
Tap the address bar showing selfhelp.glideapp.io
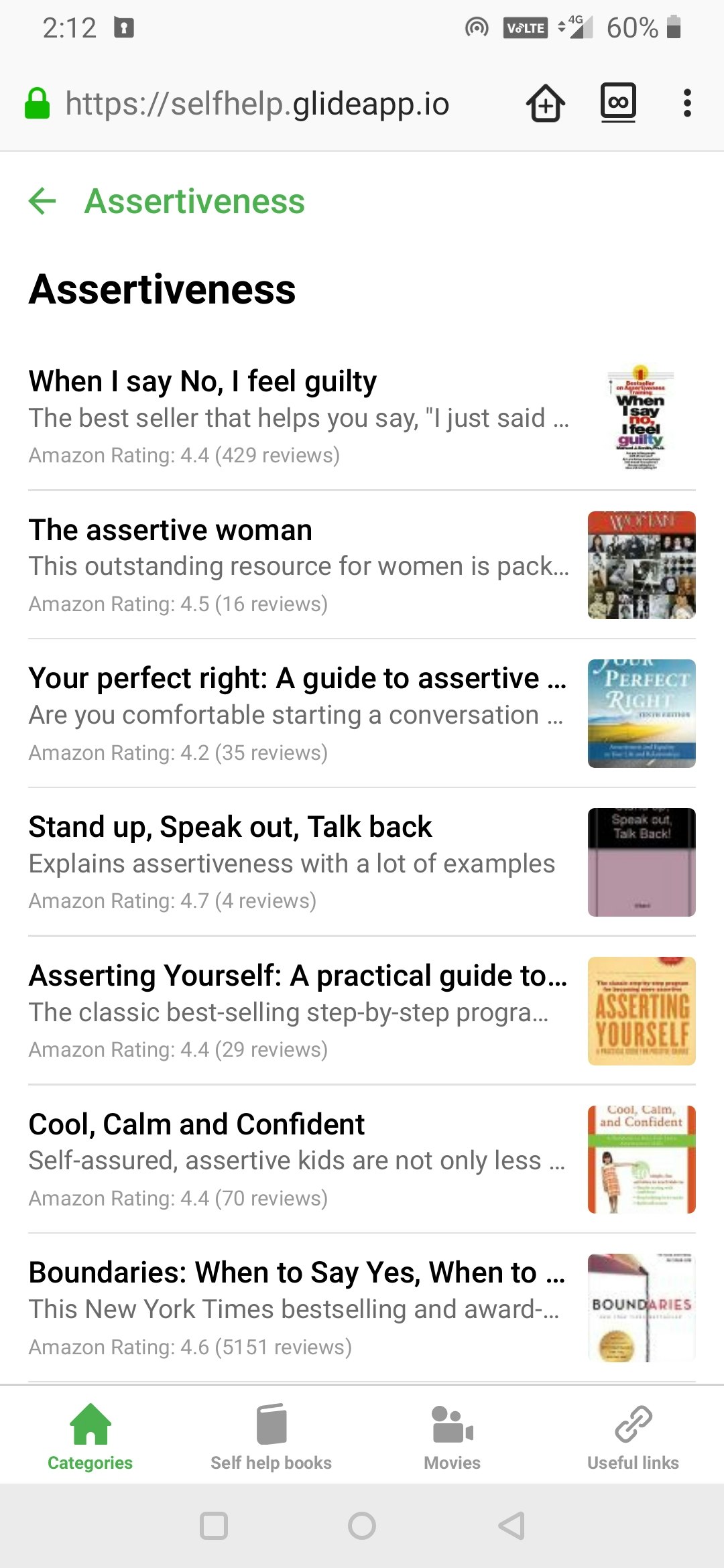pyautogui.click(x=257, y=103)
